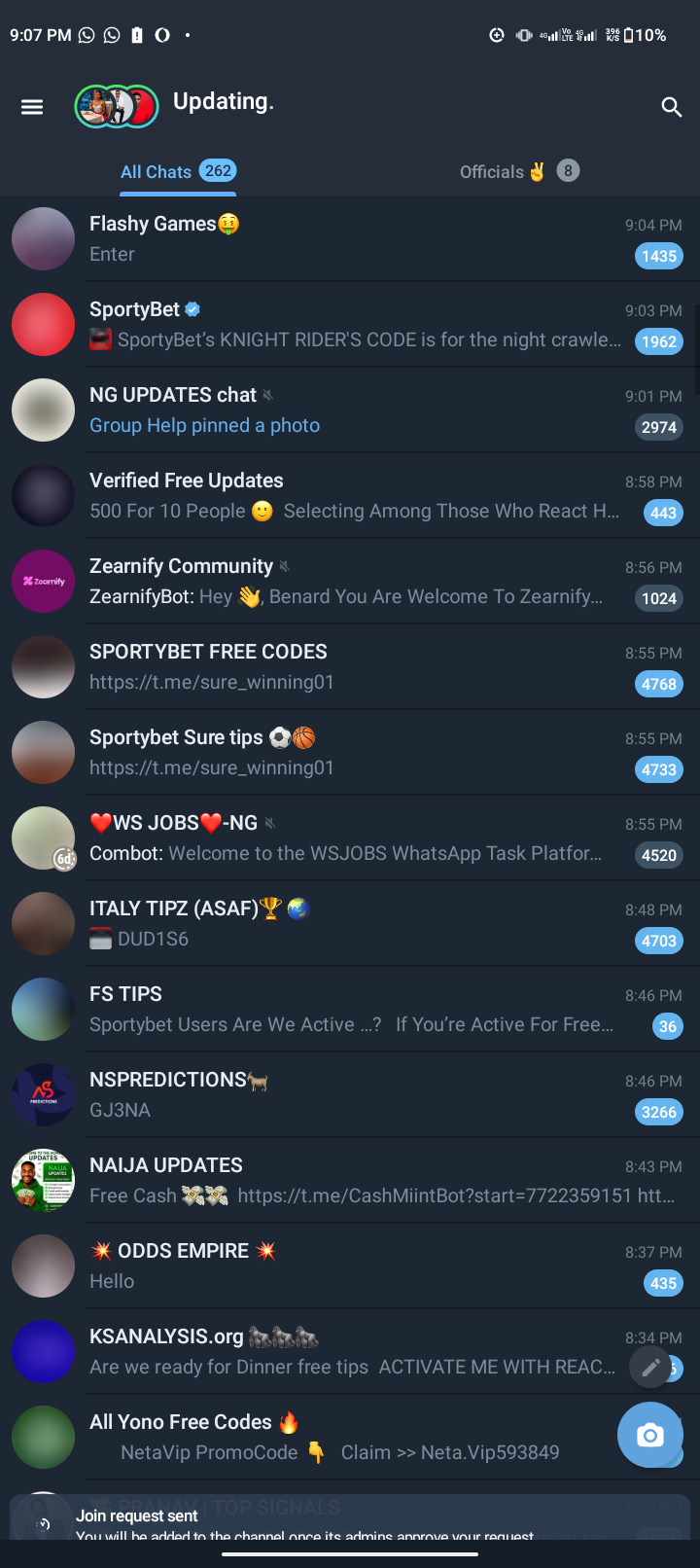This screenshot has width=700, height=1568.
Task: Switch to the Officials tab
Action: click(x=519, y=172)
